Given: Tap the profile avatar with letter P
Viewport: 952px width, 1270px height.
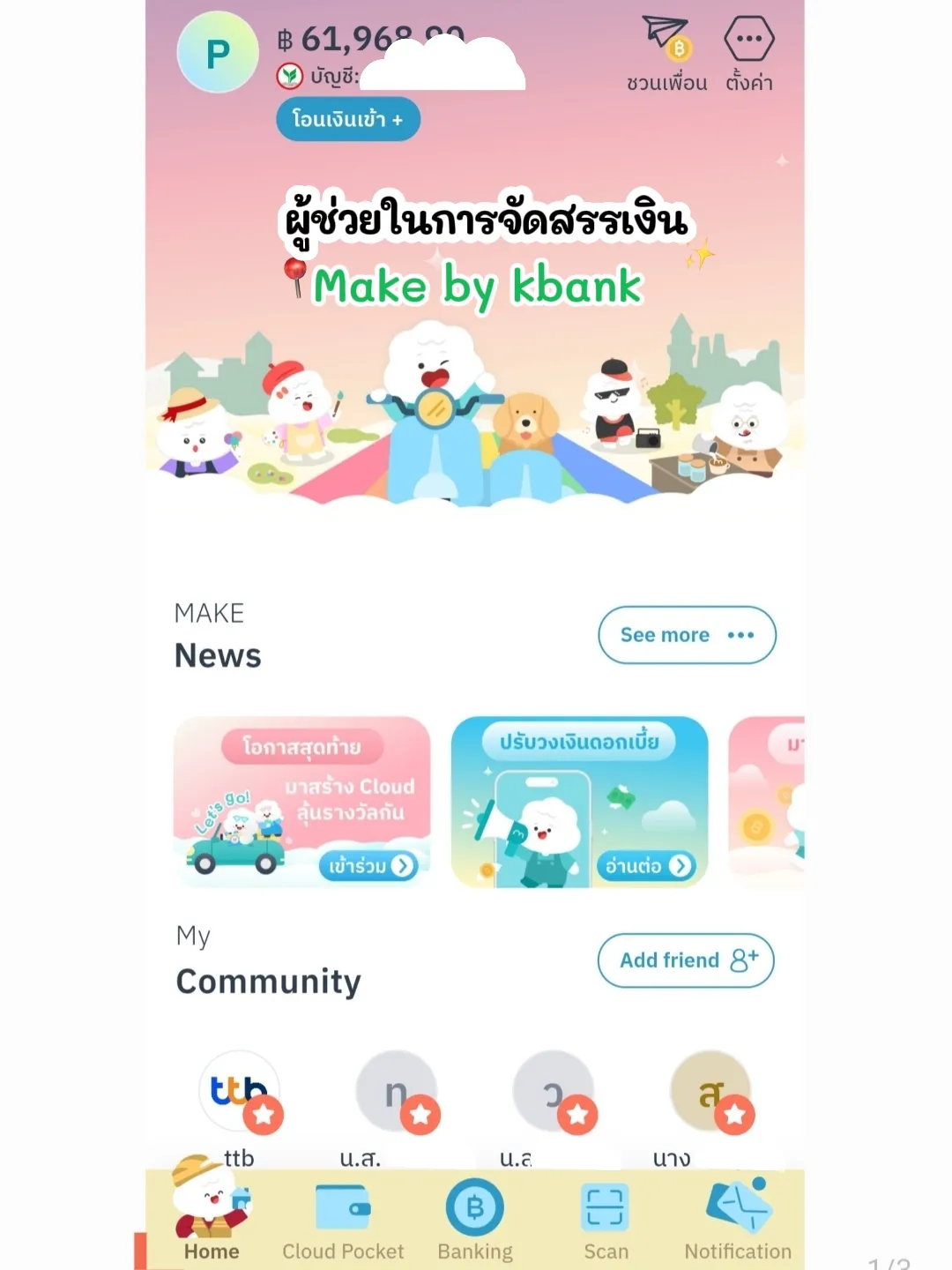Looking at the screenshot, I should 218,53.
